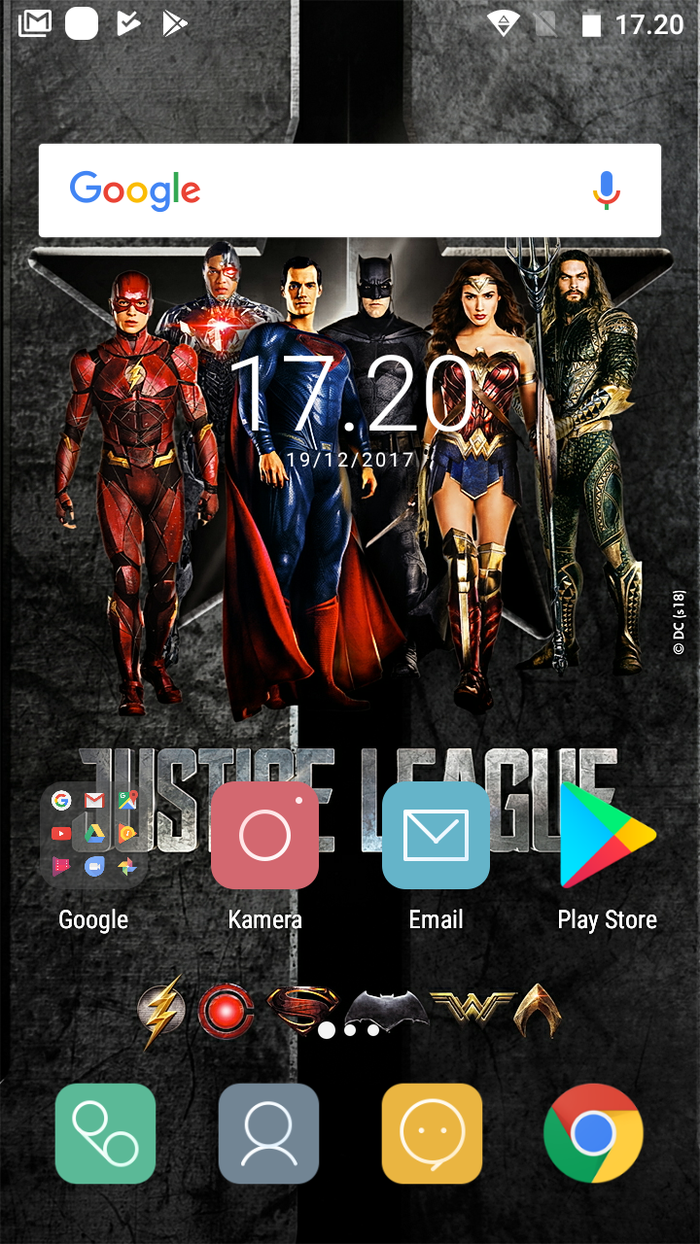Open the yellow messaging app
700x1244 pixels.
pos(432,1133)
